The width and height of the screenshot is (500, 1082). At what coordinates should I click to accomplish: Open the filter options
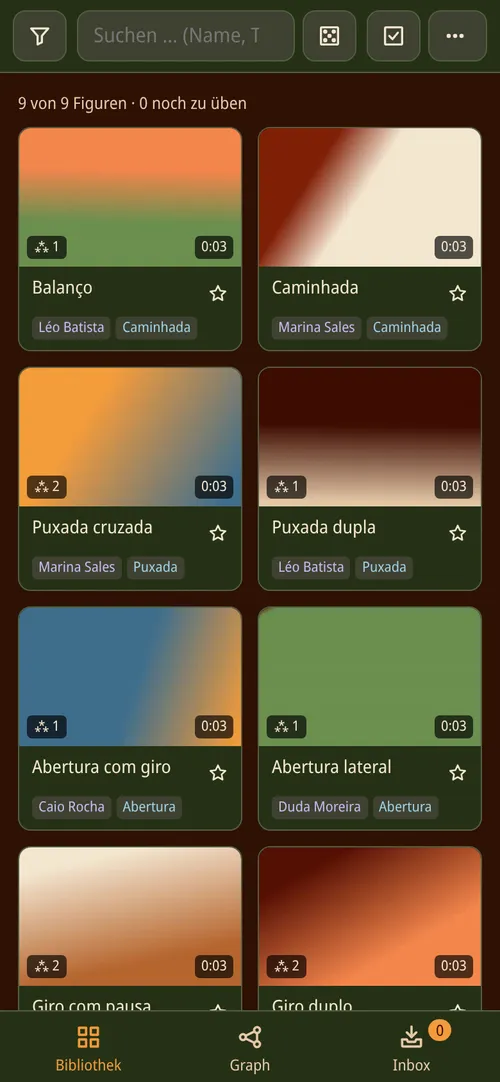39,36
